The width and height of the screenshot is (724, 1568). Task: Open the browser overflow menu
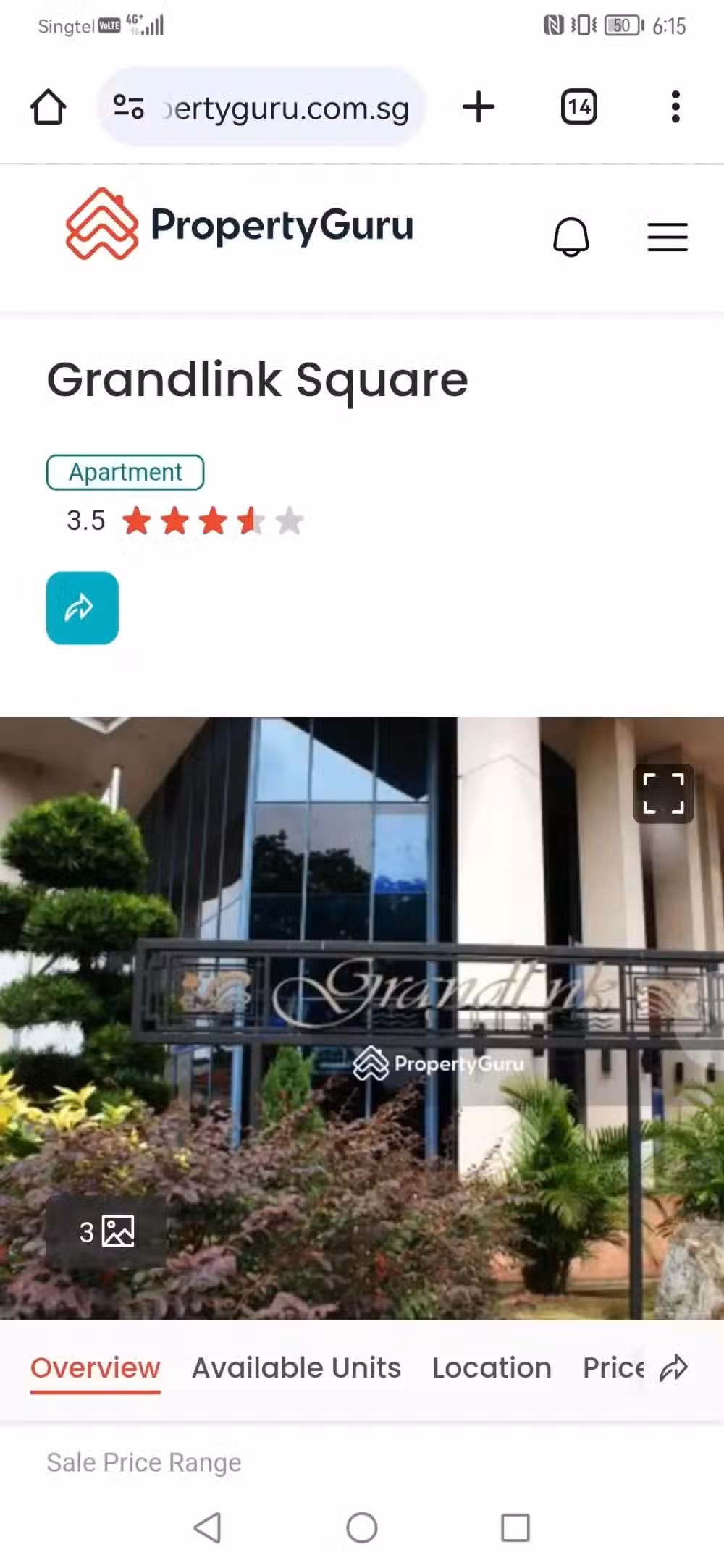pos(675,107)
